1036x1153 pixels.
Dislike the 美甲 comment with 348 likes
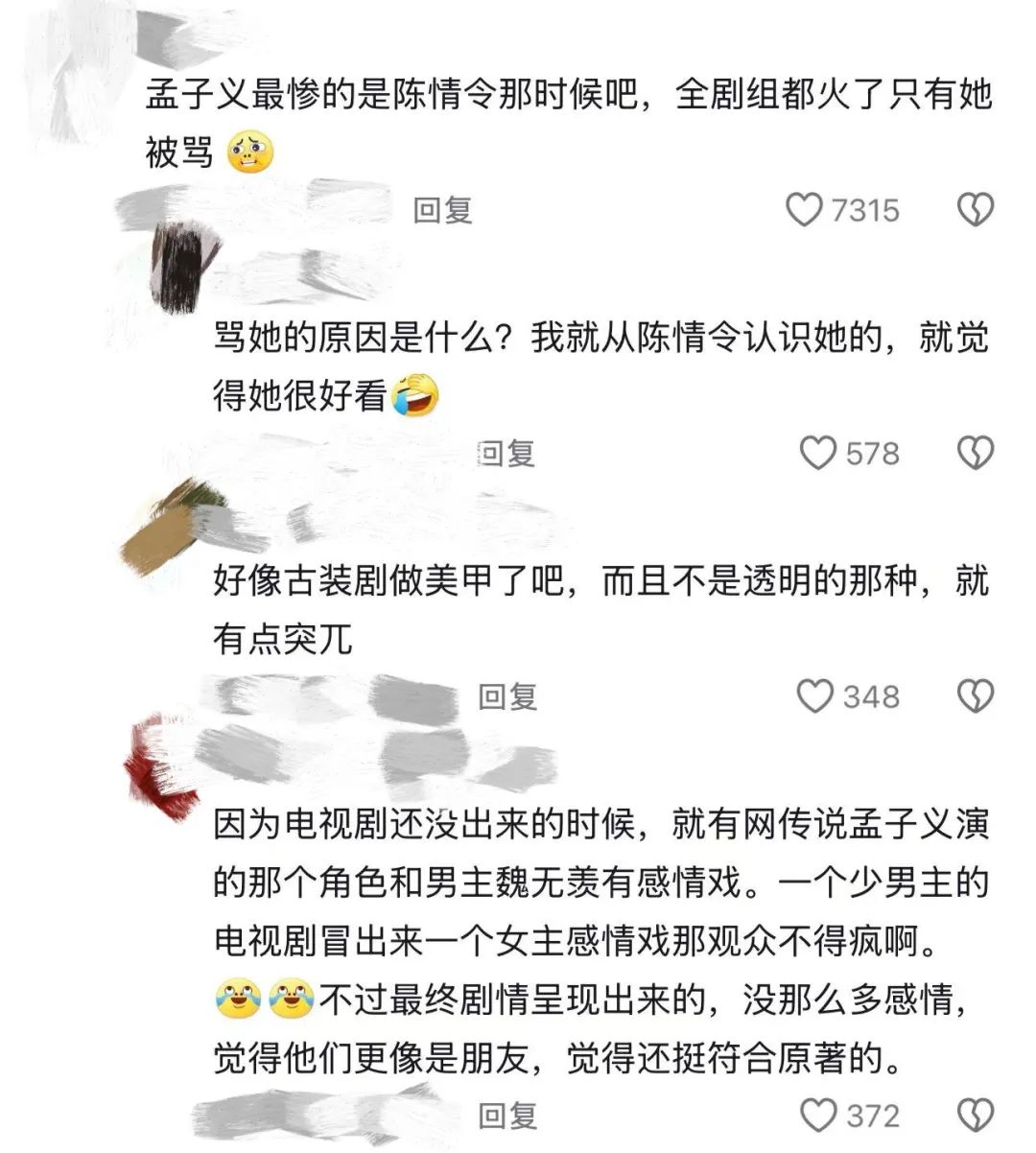tap(976, 696)
